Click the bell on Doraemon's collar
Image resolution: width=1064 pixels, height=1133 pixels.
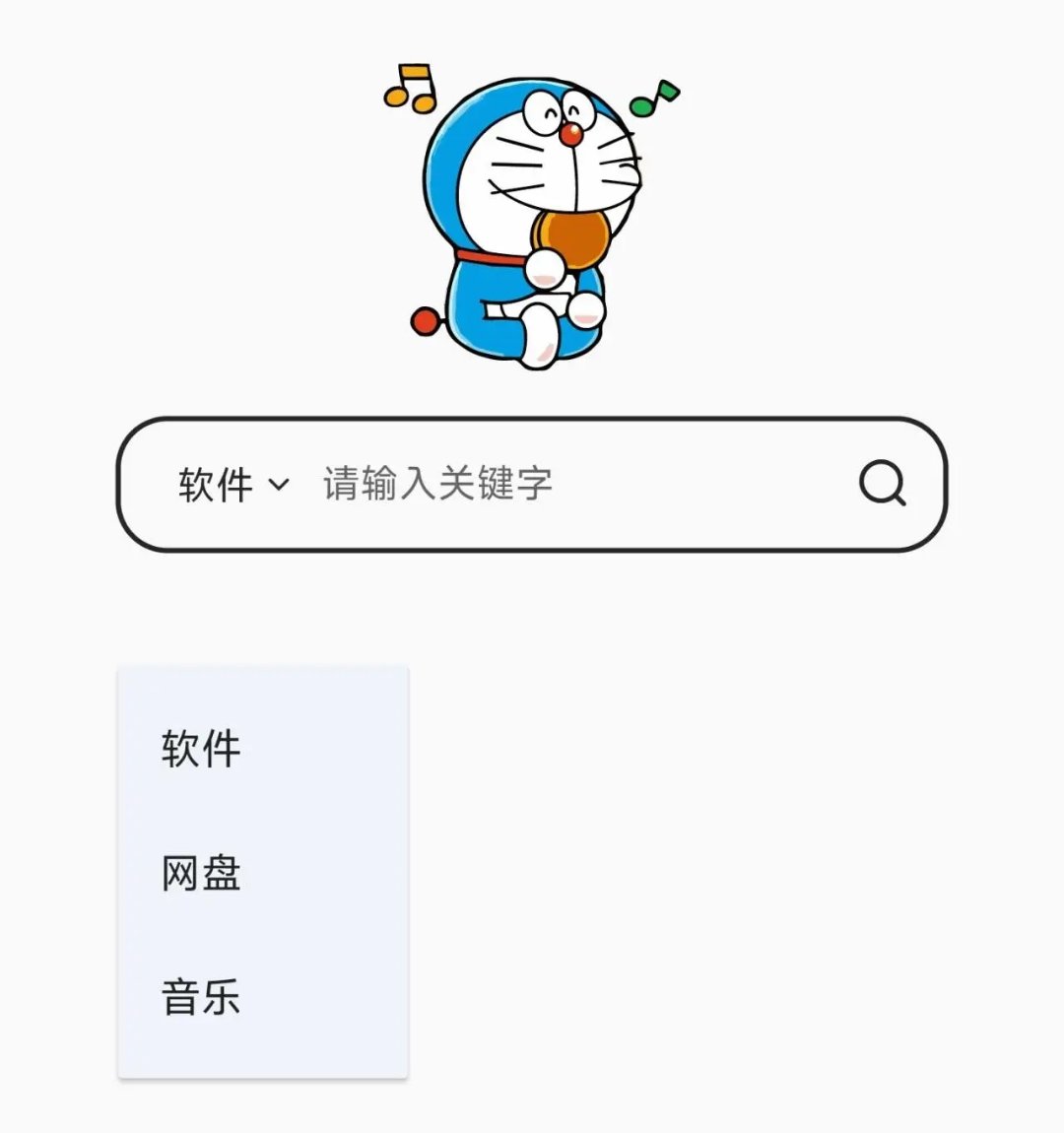(424, 320)
